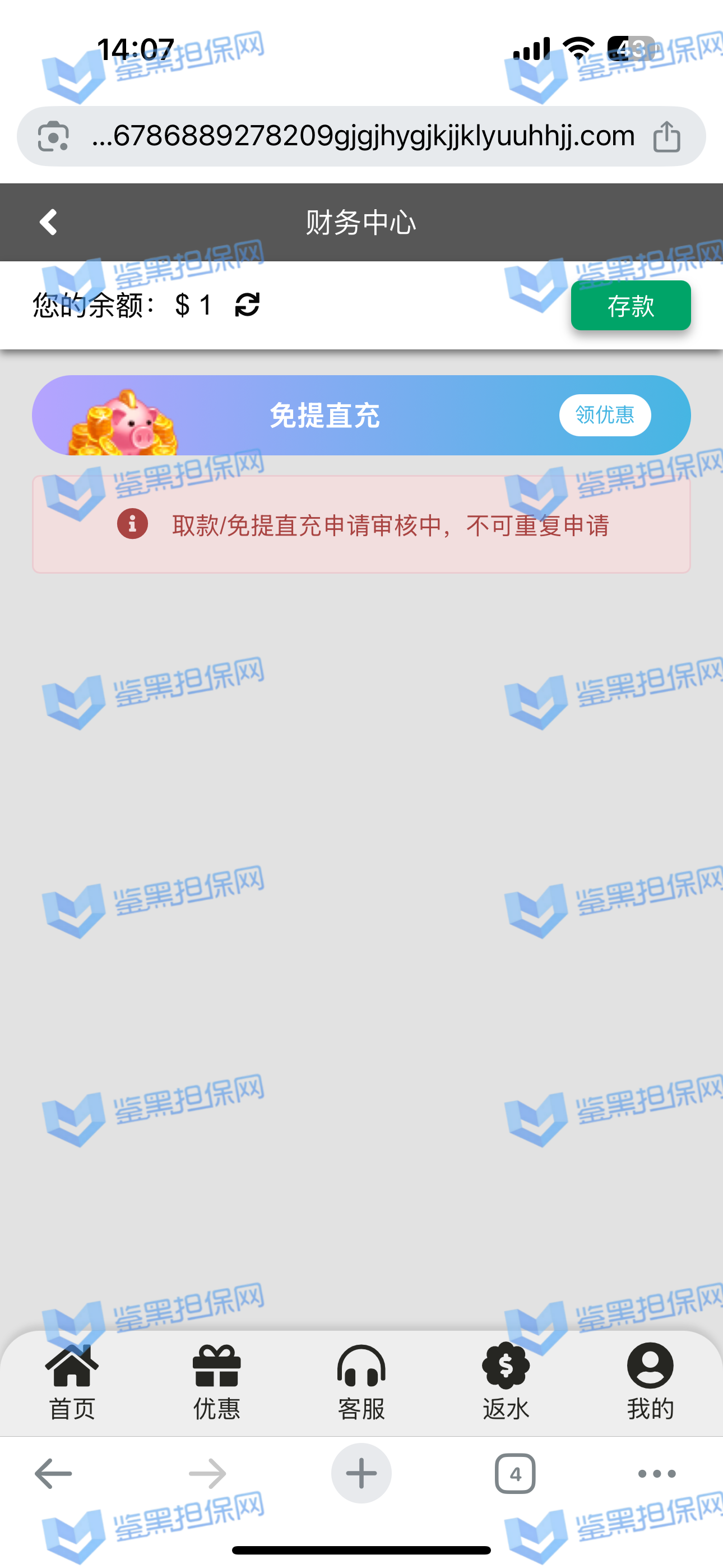
Task: Share the page from the address bar
Action: coord(666,136)
